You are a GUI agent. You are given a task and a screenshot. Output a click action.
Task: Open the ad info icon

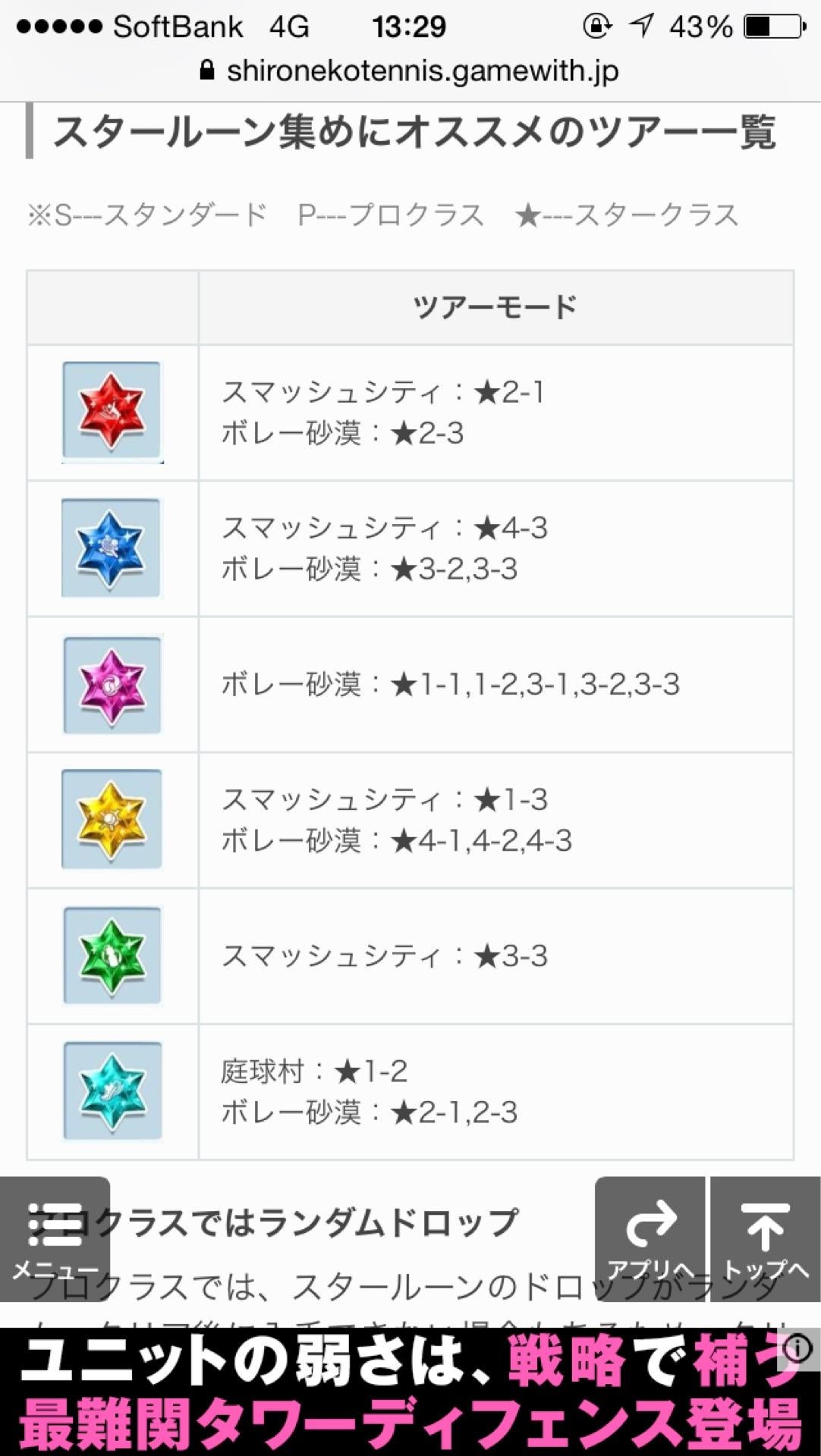click(x=797, y=1348)
